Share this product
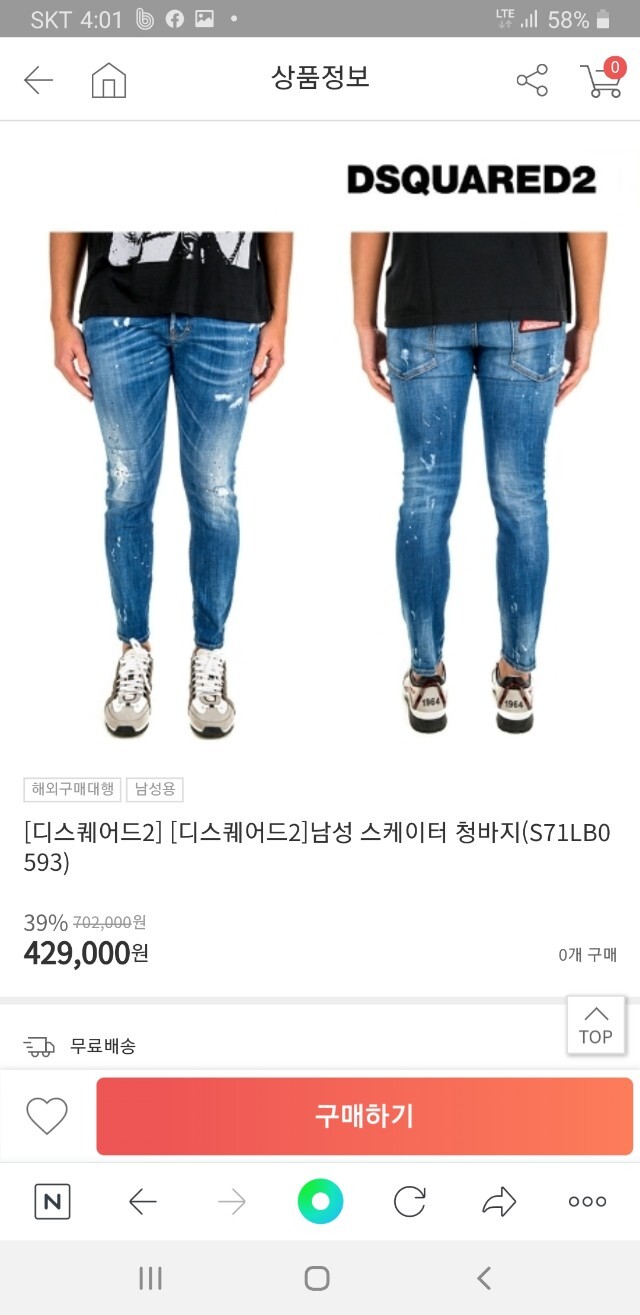 532,80
